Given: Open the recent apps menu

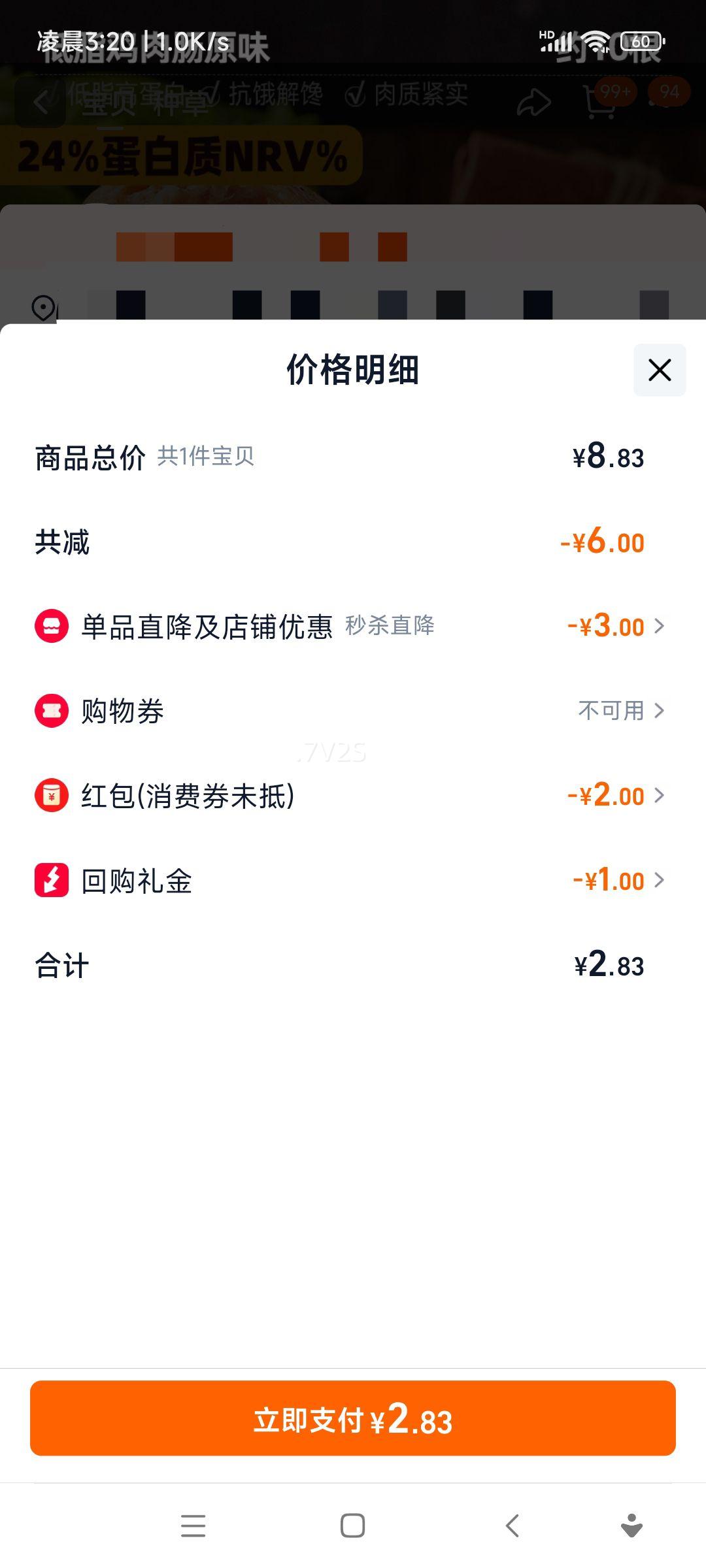Looking at the screenshot, I should [193, 1526].
